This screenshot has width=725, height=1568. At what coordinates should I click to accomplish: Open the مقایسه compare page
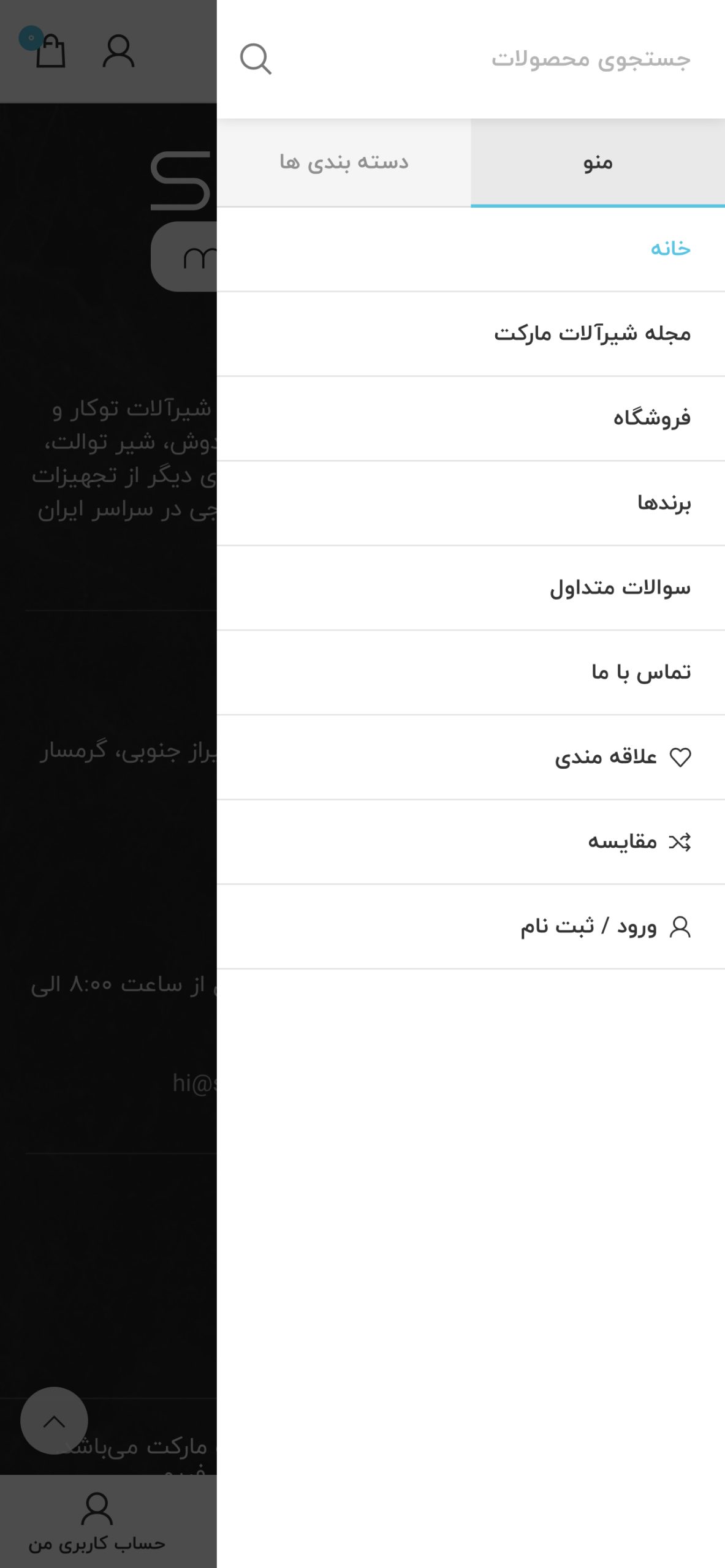tap(471, 842)
